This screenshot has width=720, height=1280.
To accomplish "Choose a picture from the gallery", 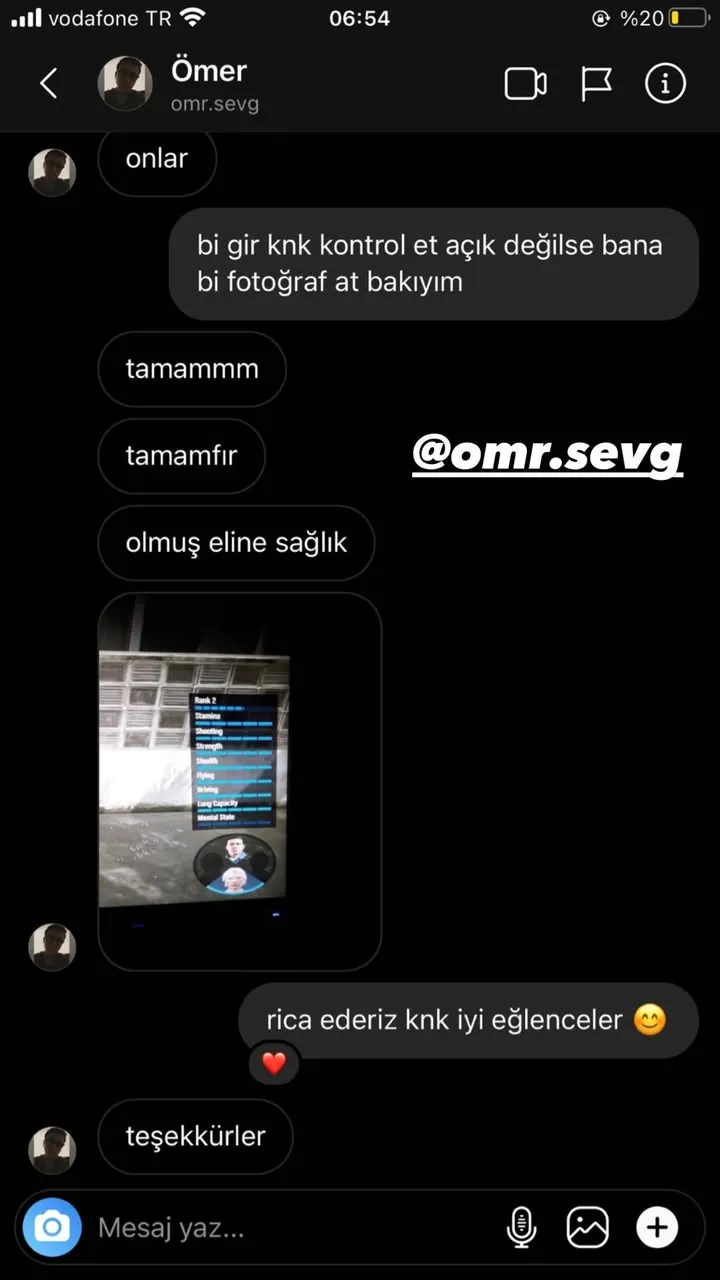I will point(588,1227).
